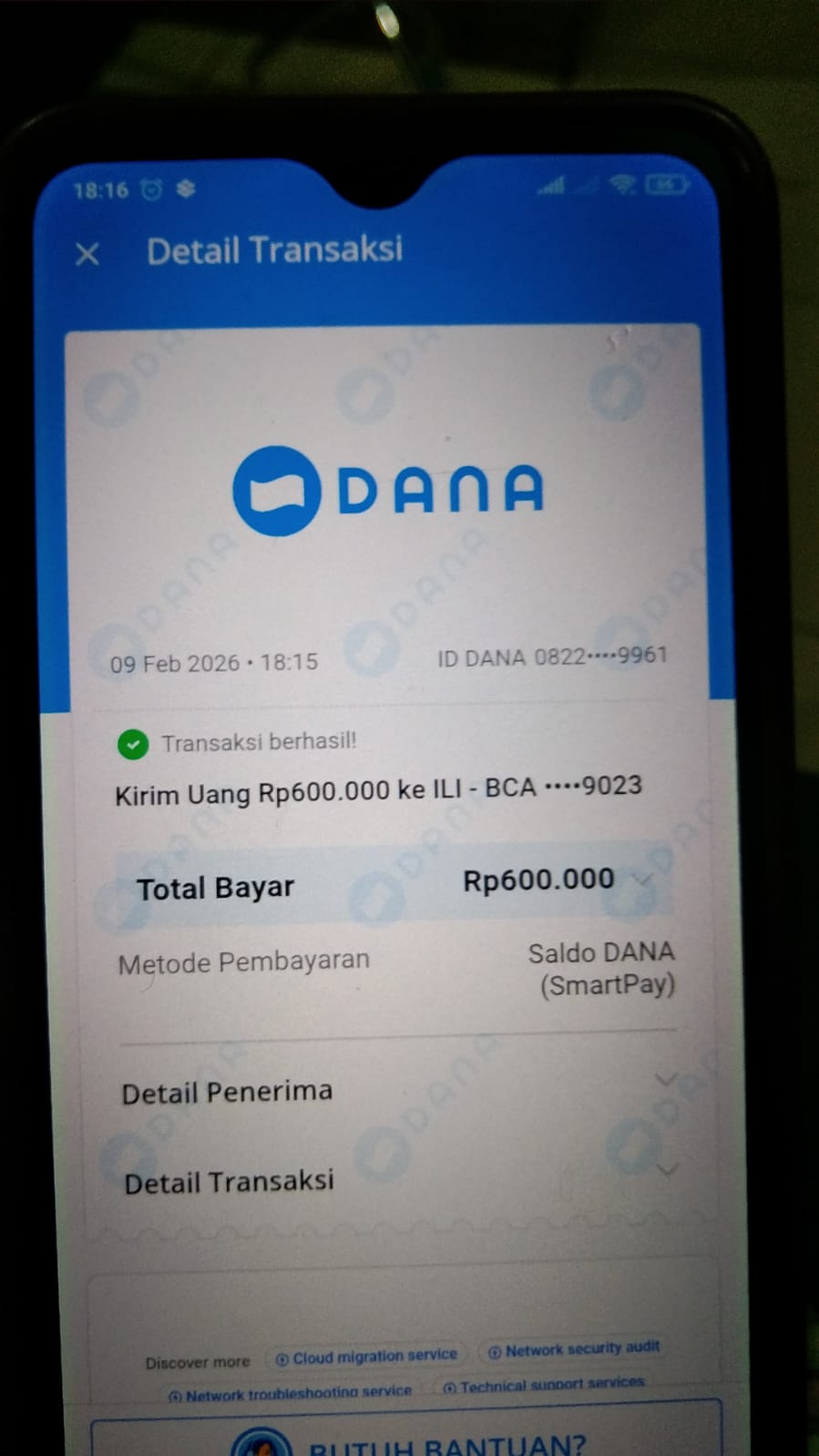This screenshot has height=1456, width=819.
Task: Open the Technical support services link
Action: 544,1385
